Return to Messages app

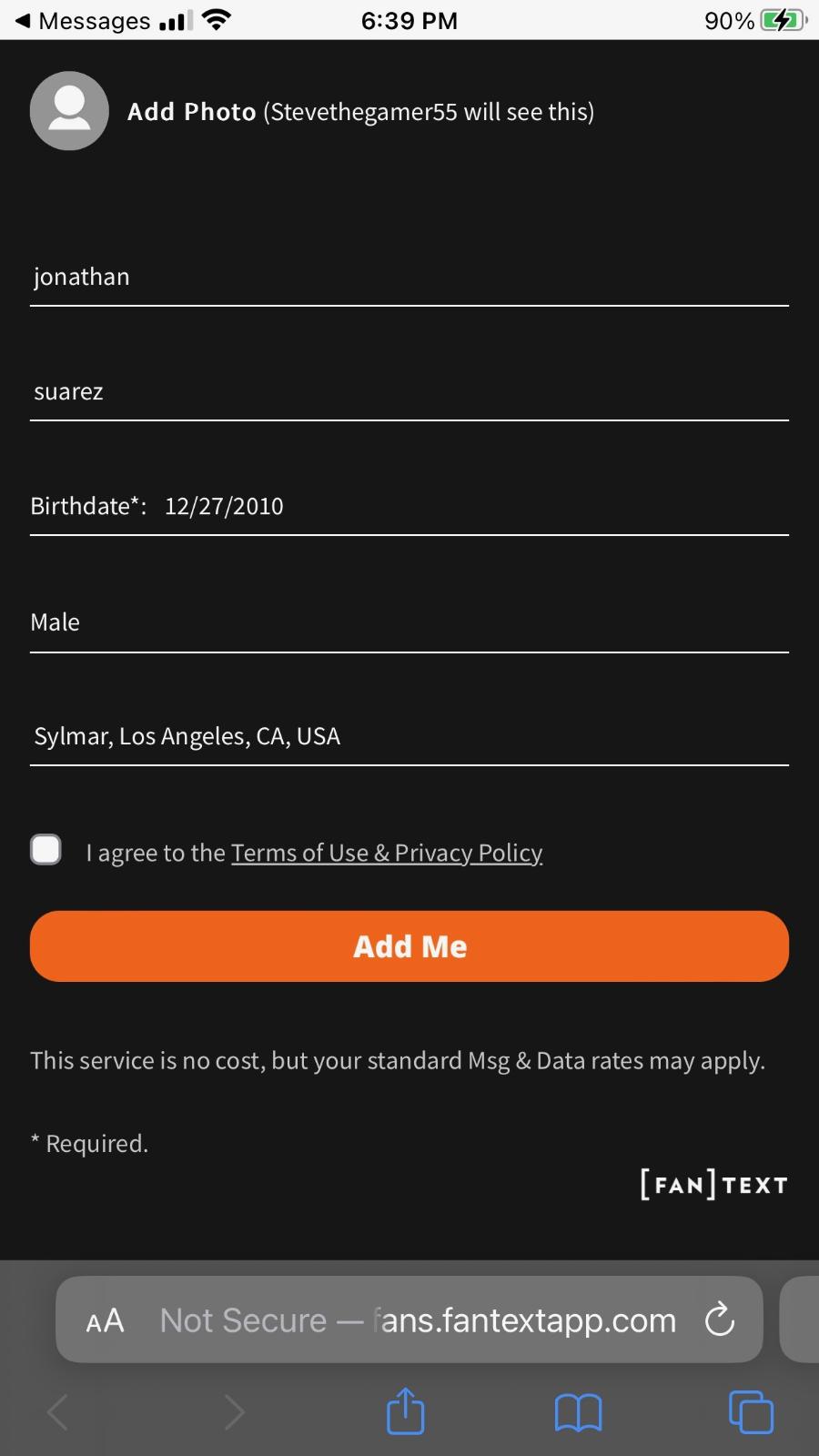coord(83,20)
